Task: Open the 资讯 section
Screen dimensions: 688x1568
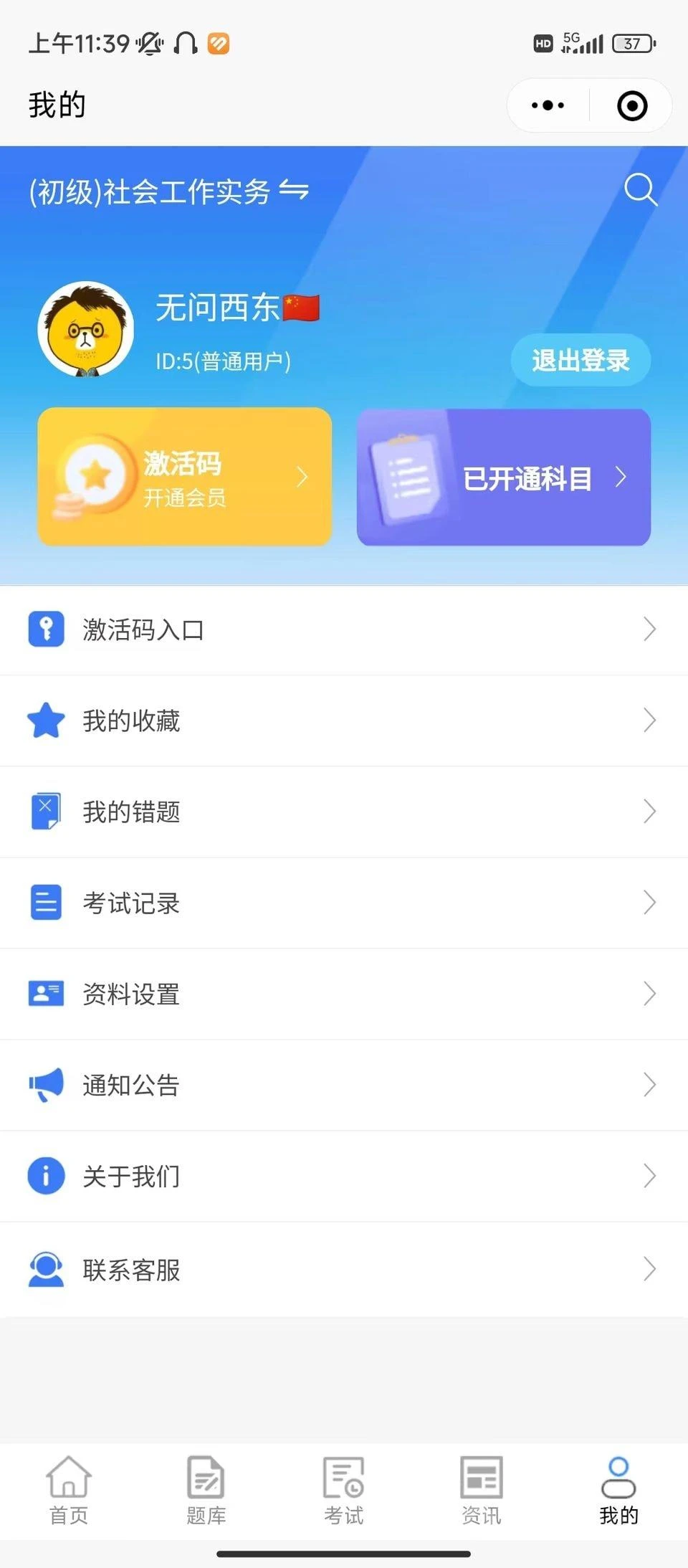Action: pos(481,1491)
